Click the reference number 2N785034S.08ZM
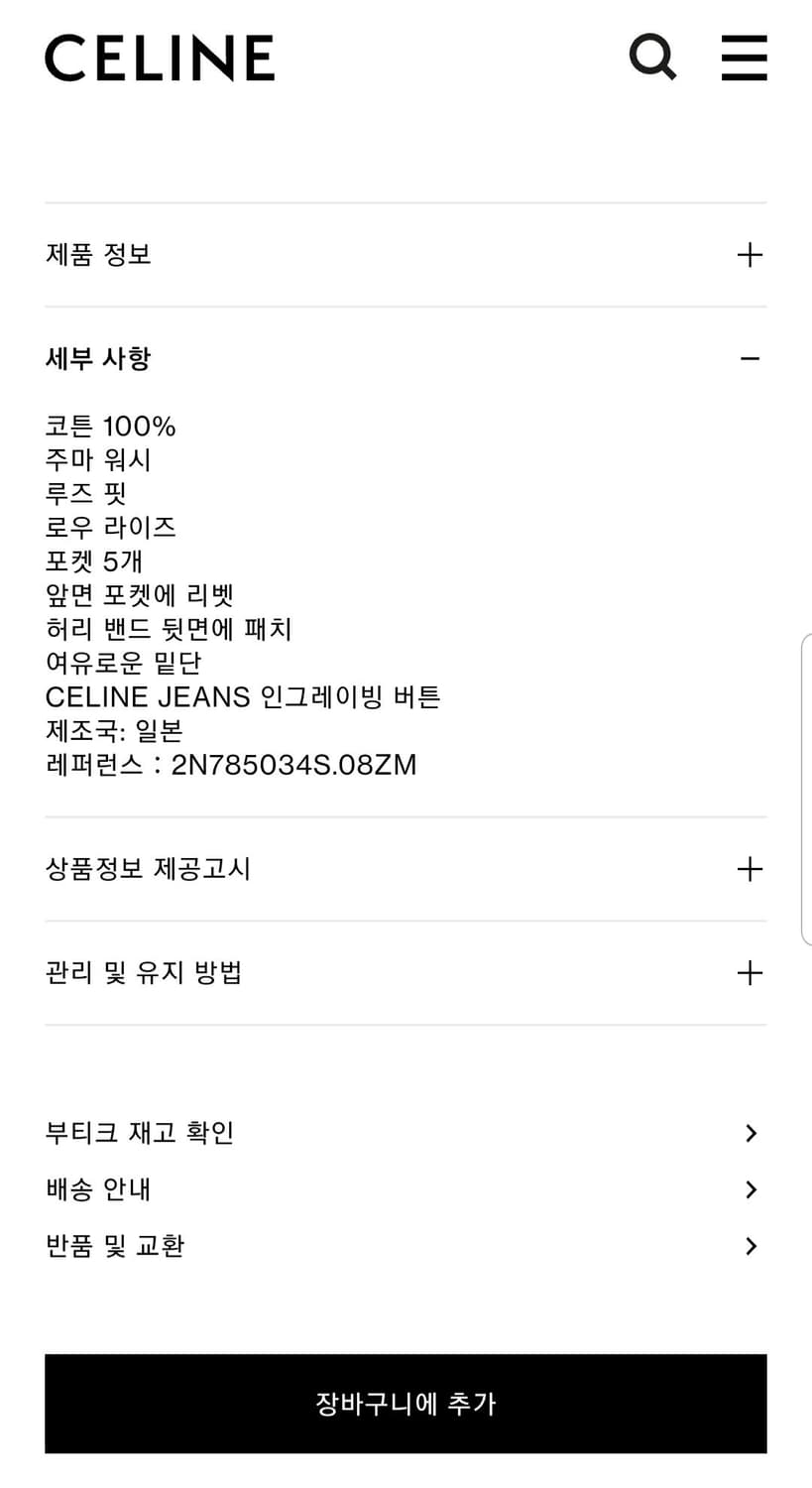The width and height of the screenshot is (812, 1488). coord(294,765)
